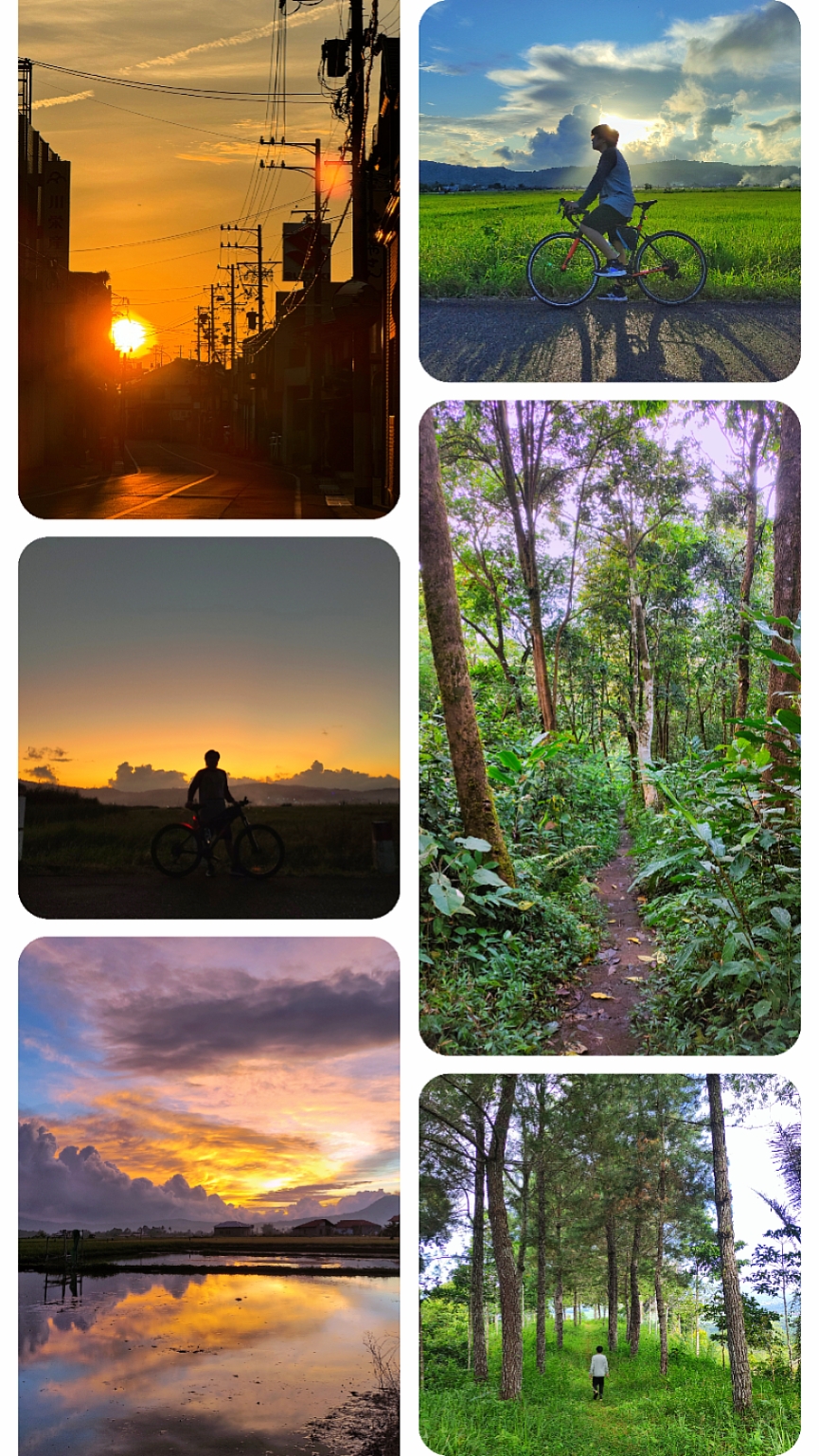Open the city street sunset photo
The width and height of the screenshot is (819, 1456).
coord(208,259)
